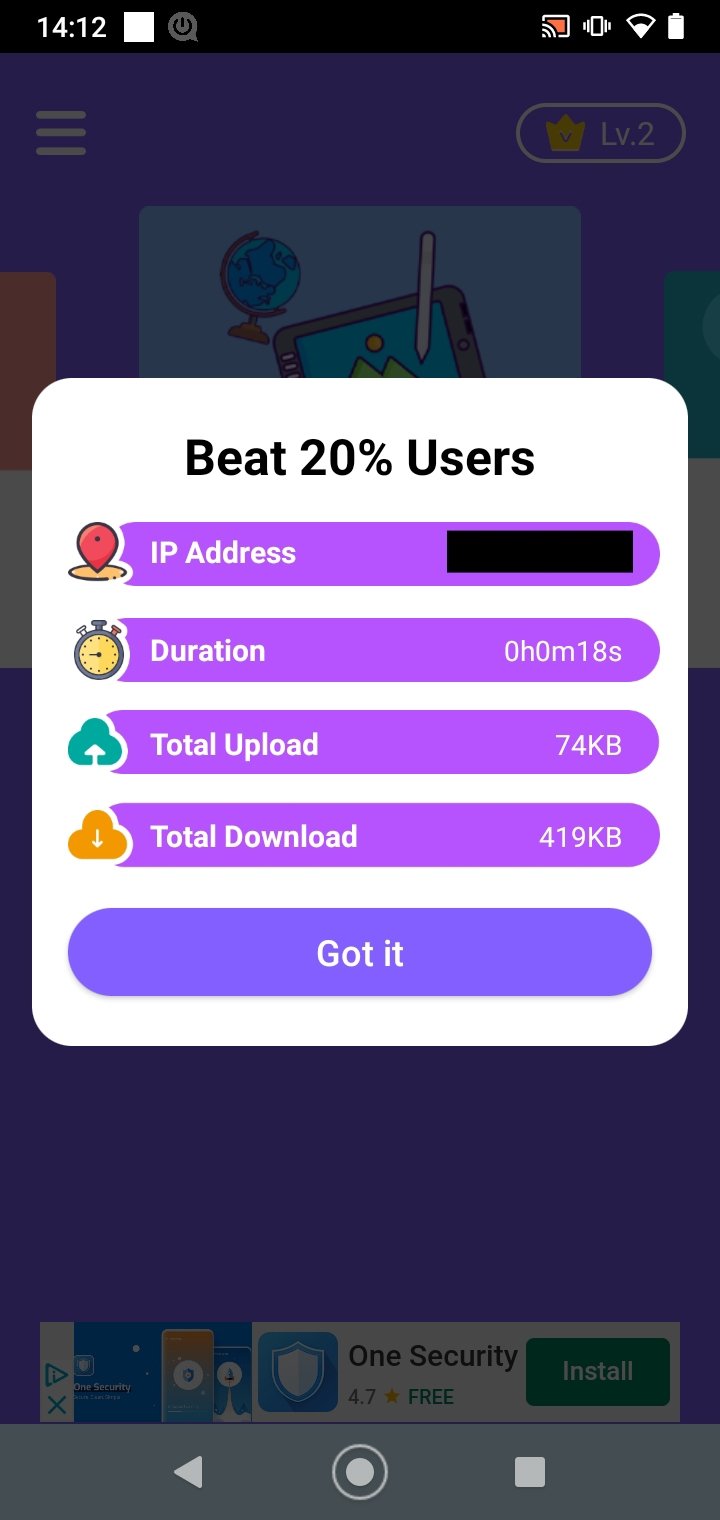
Task: Go back using the system back button
Action: pos(188,1471)
